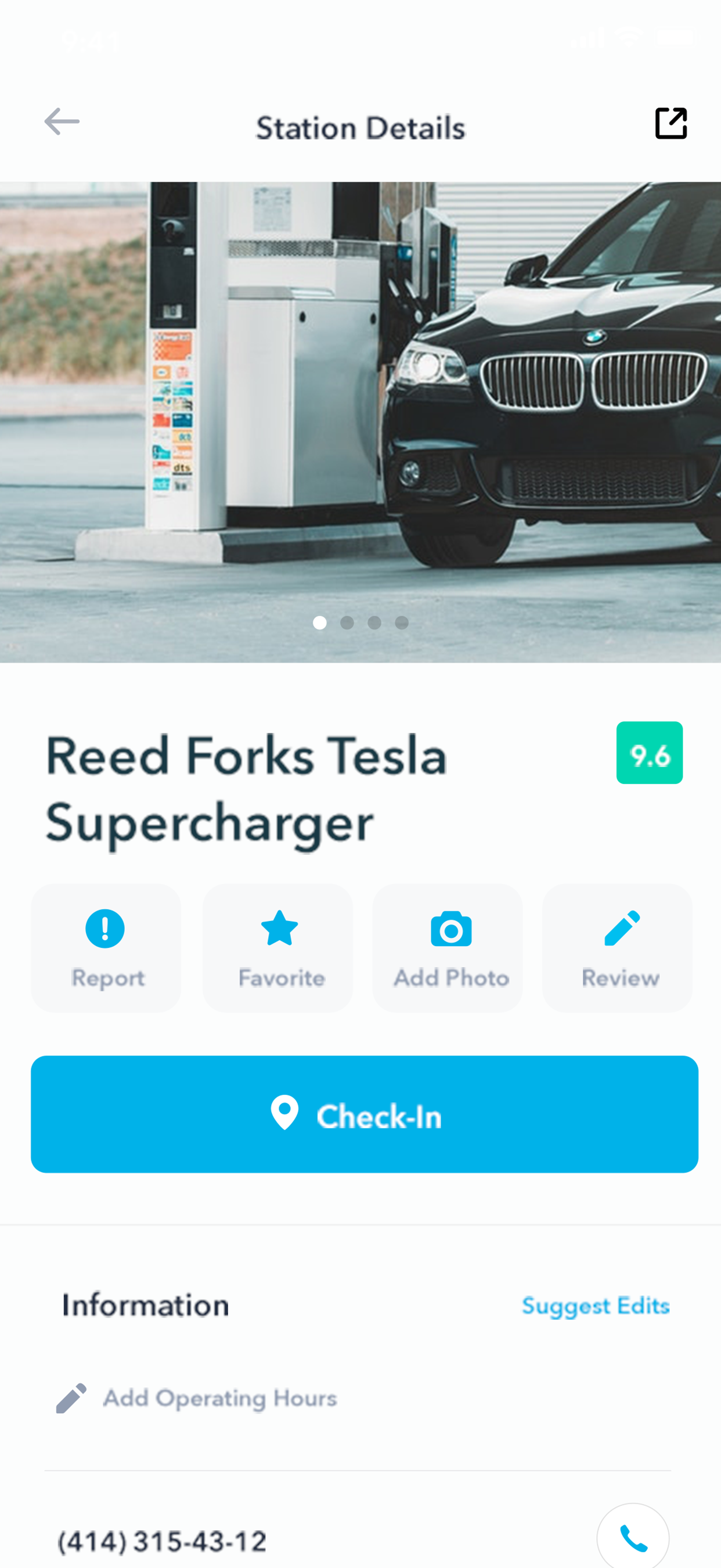This screenshot has width=721, height=1568.
Task: Add a photo of the station
Action: 448,948
